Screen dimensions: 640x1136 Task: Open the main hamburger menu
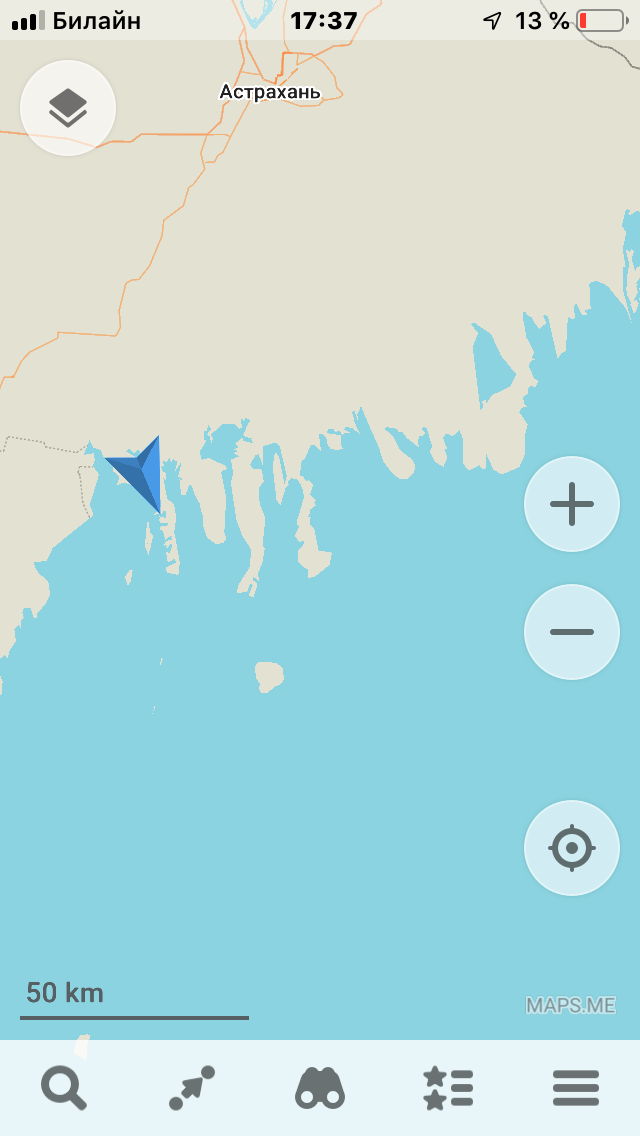click(x=576, y=1088)
